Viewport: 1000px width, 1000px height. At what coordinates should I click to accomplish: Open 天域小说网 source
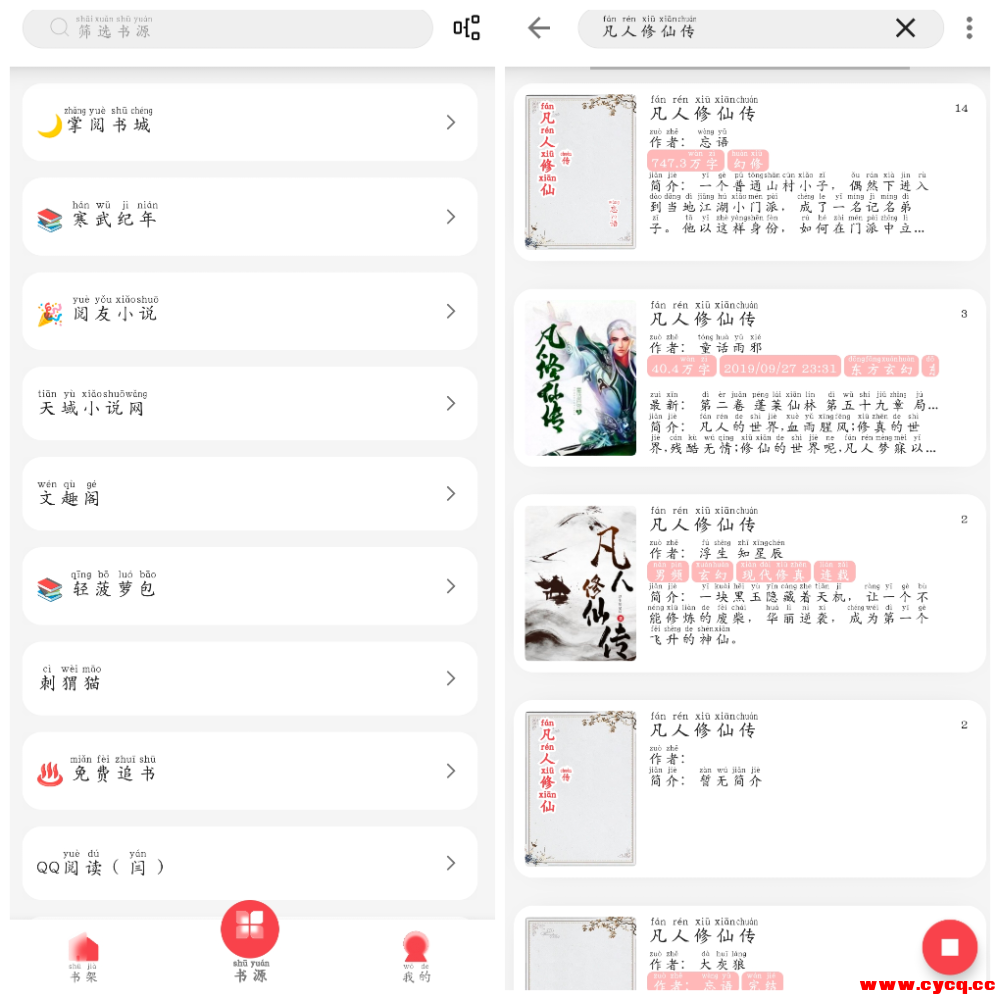(250, 404)
